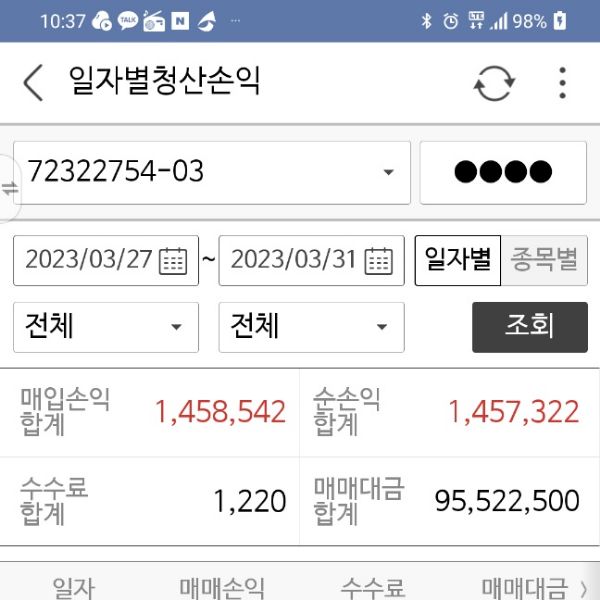The width and height of the screenshot is (600, 600).
Task: Pick end date 2023/03/31
Action: pos(311,260)
